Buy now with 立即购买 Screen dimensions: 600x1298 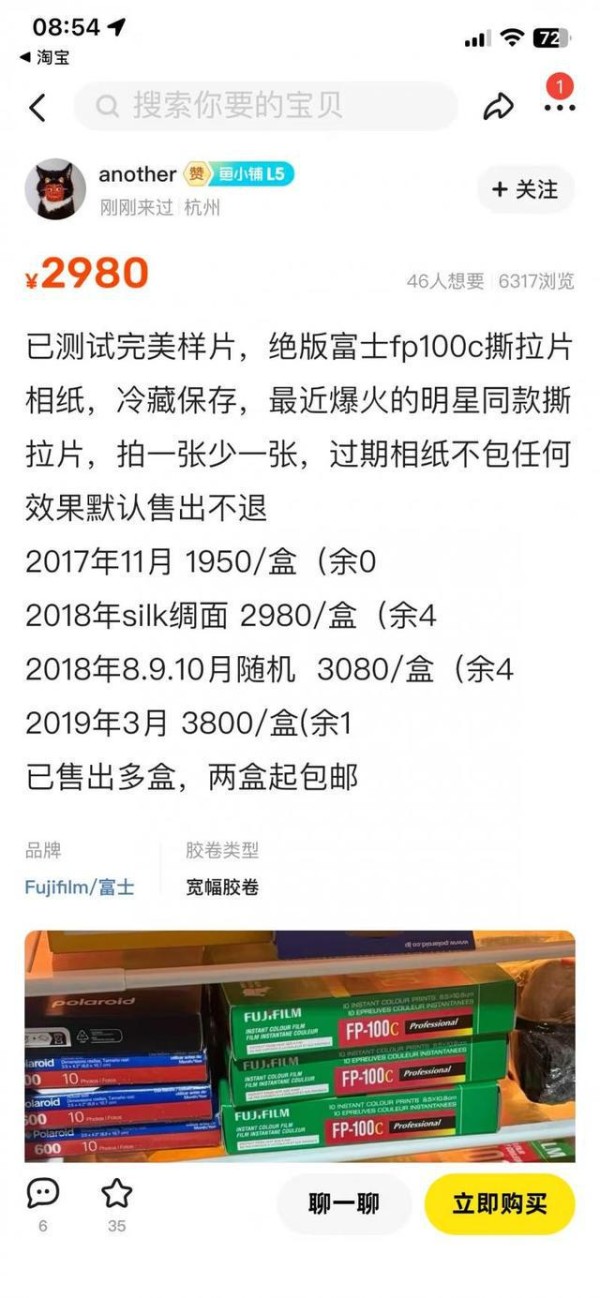[x=500, y=1203]
